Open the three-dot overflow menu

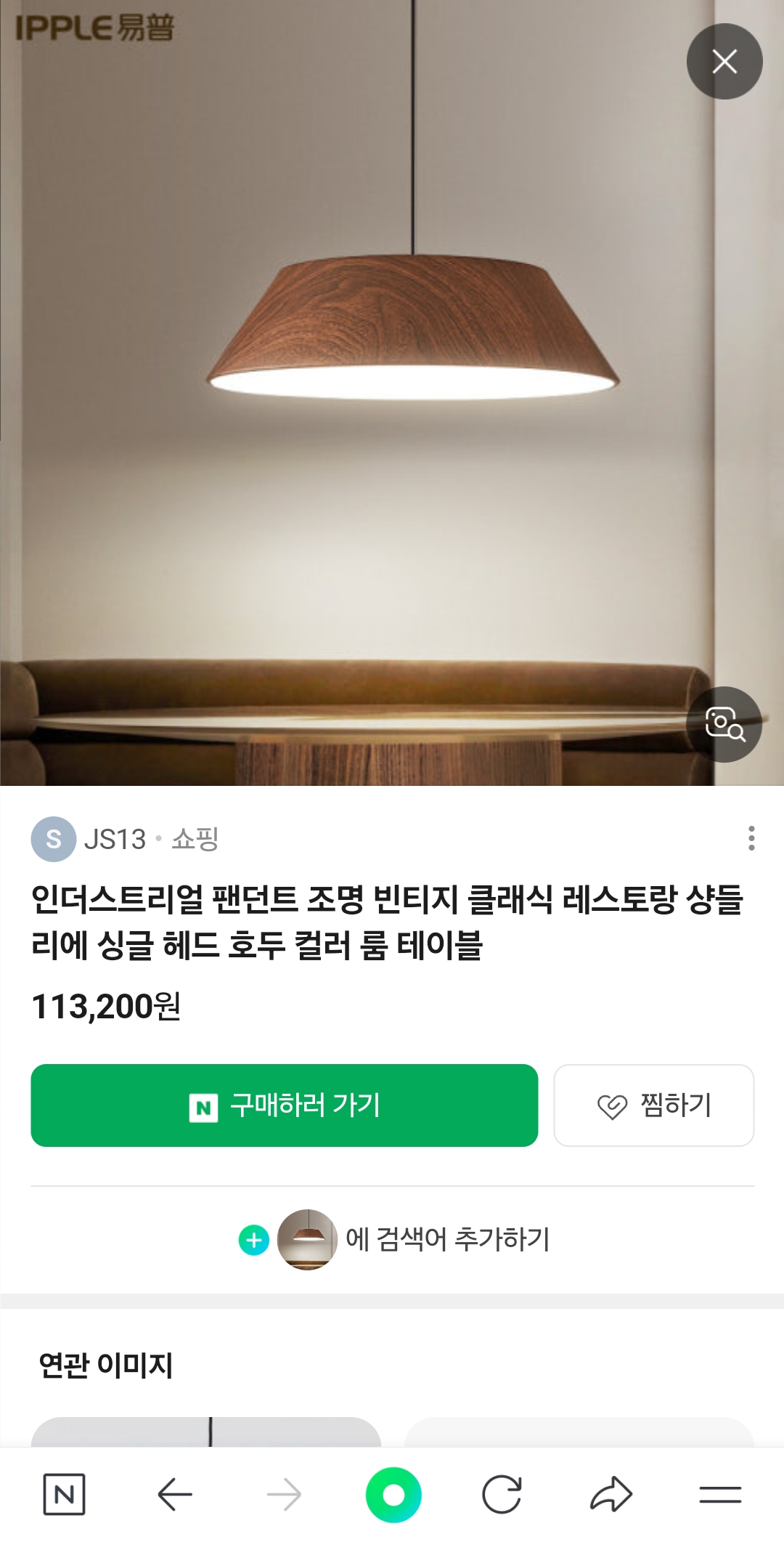click(751, 838)
